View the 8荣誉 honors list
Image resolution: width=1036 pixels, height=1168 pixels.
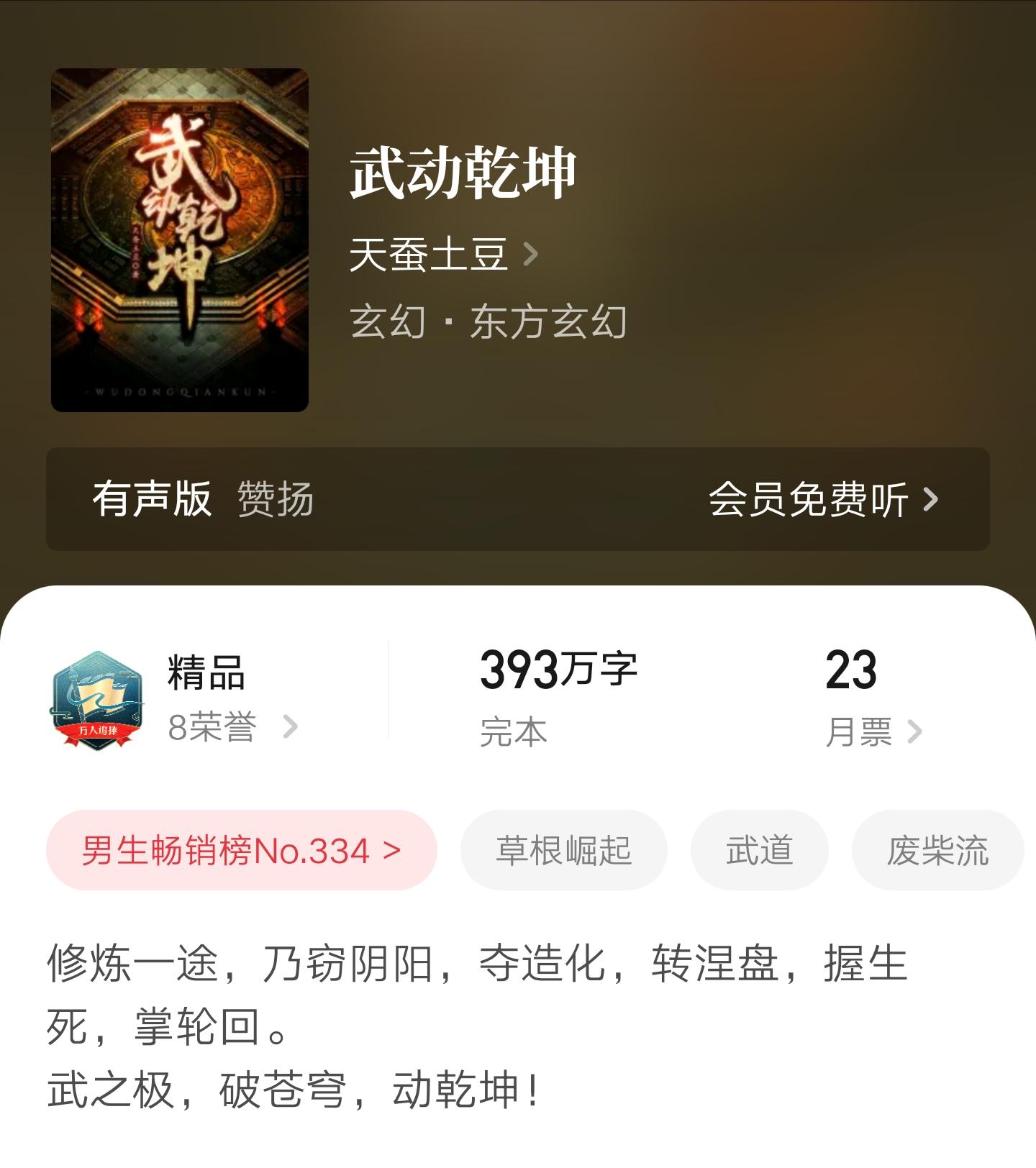[x=232, y=727]
